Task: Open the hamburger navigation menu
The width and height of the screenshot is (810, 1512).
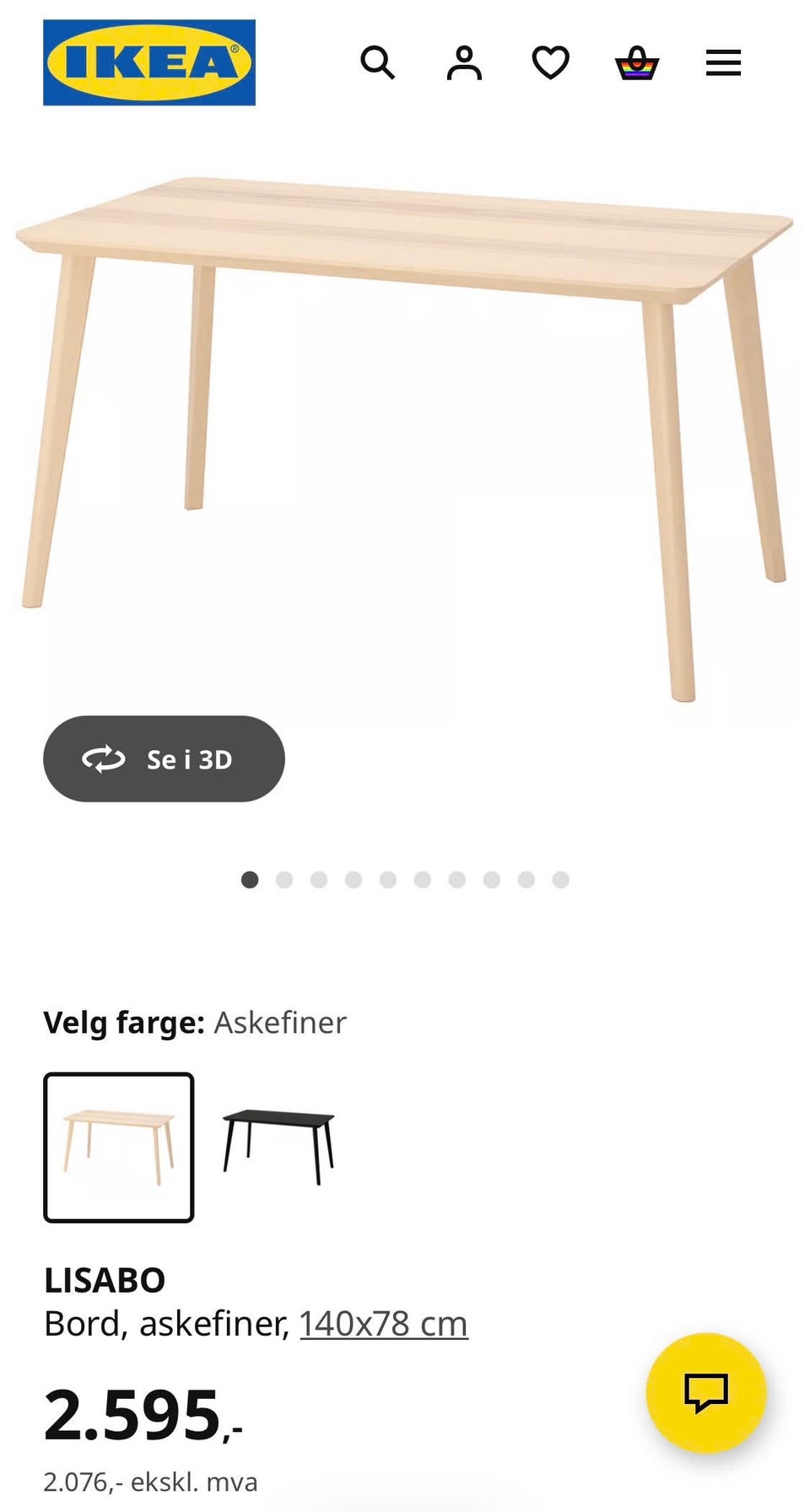Action: [x=723, y=62]
